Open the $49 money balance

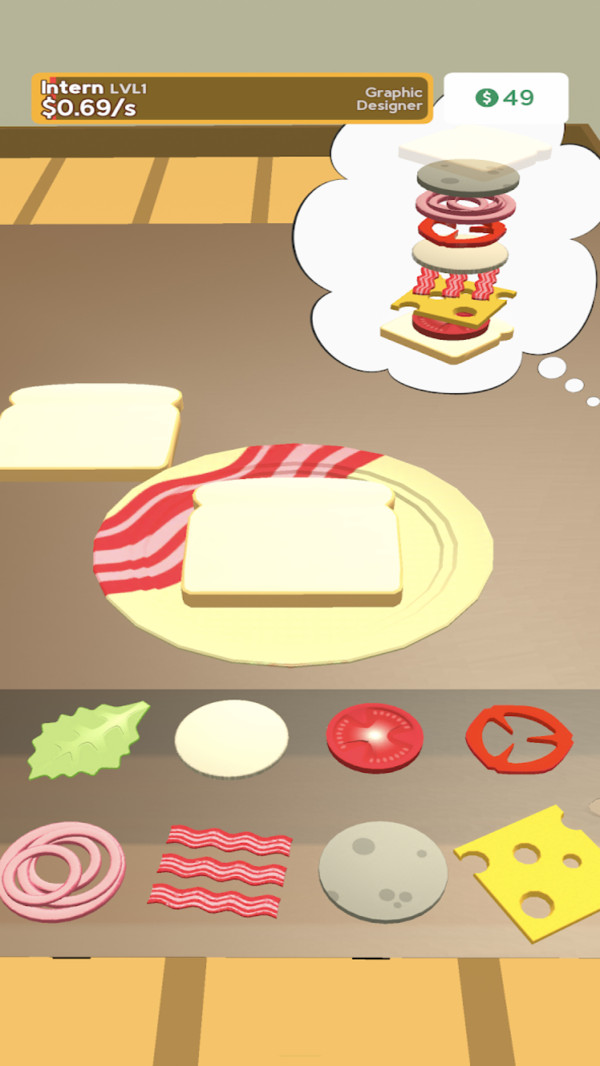point(505,98)
